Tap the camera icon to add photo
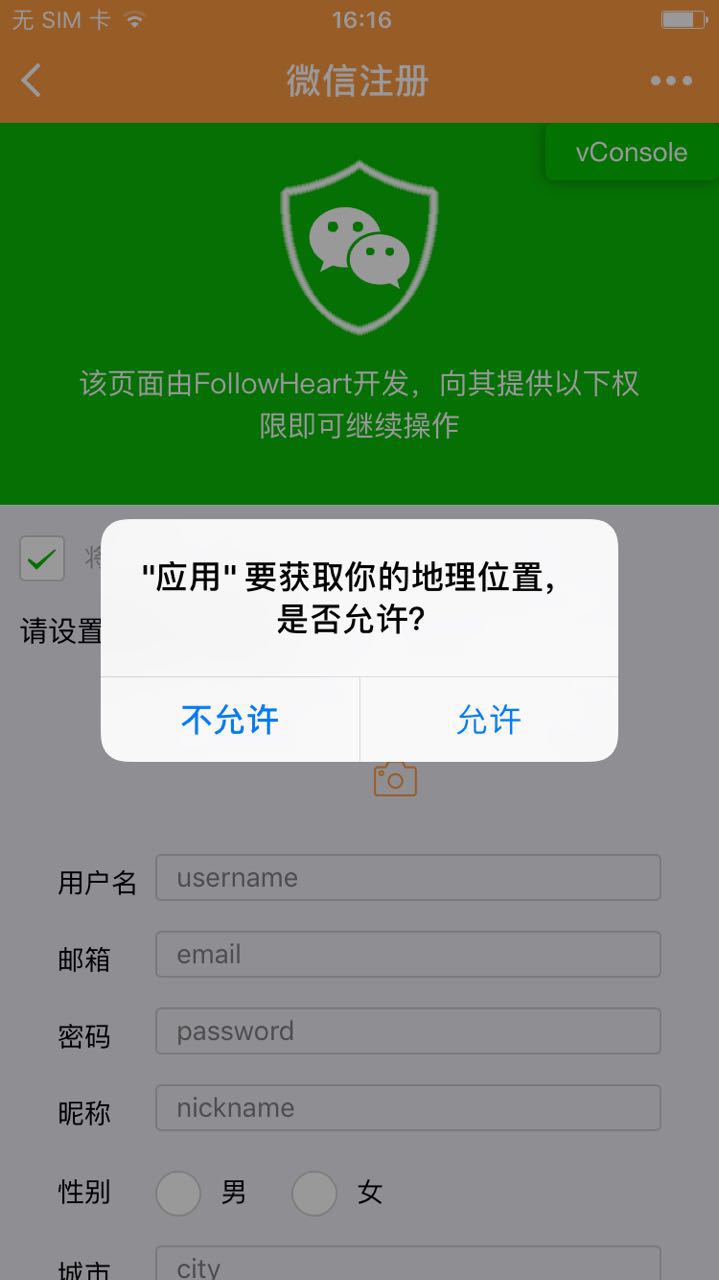The image size is (719, 1280). pos(395,778)
